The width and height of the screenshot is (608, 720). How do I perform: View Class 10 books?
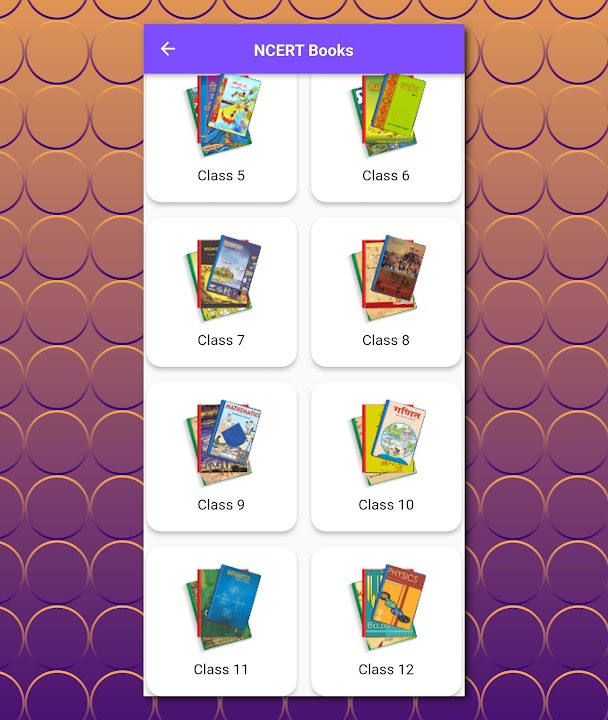(386, 455)
